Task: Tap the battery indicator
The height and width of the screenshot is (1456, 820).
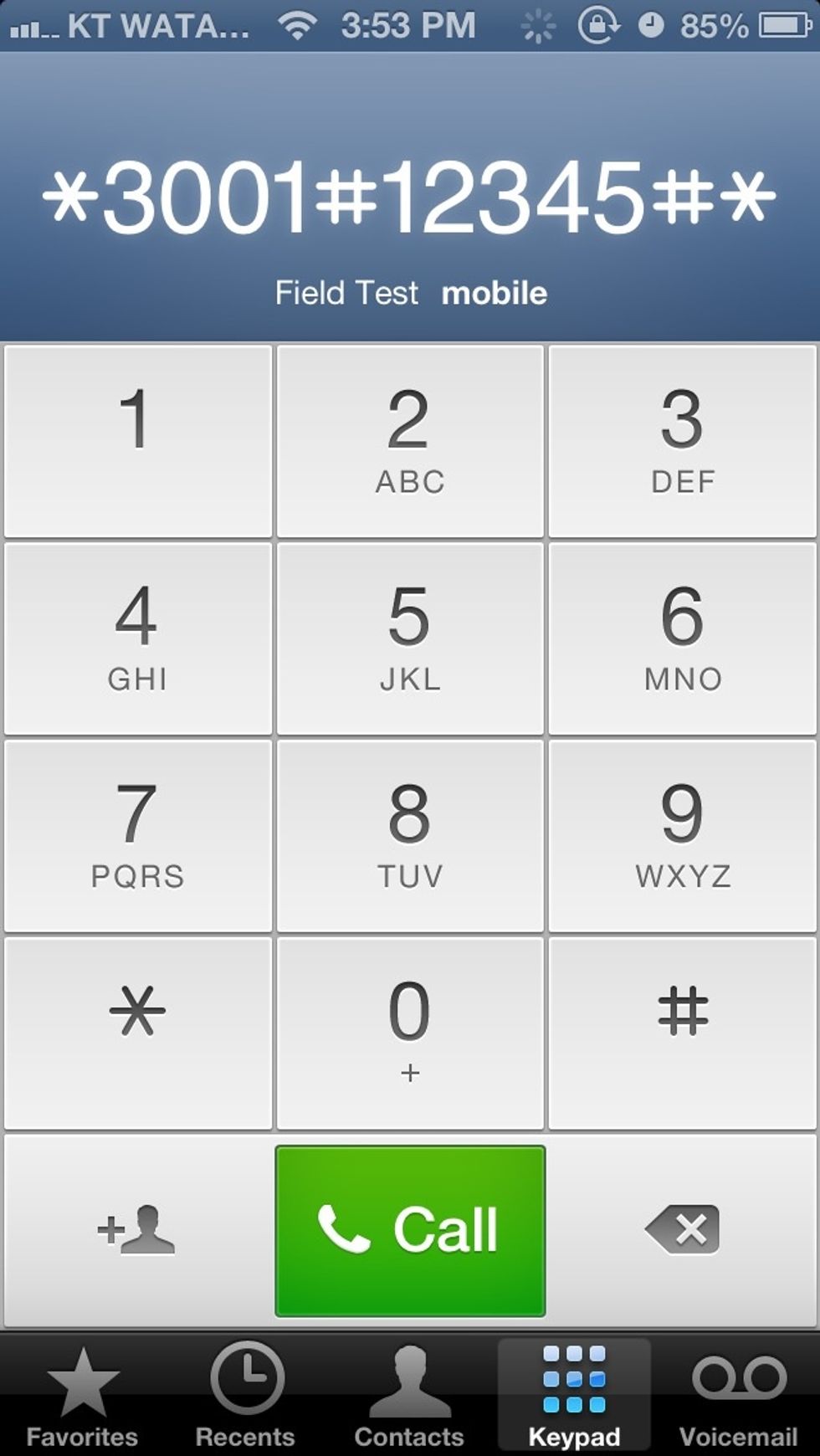Action: pos(785,25)
